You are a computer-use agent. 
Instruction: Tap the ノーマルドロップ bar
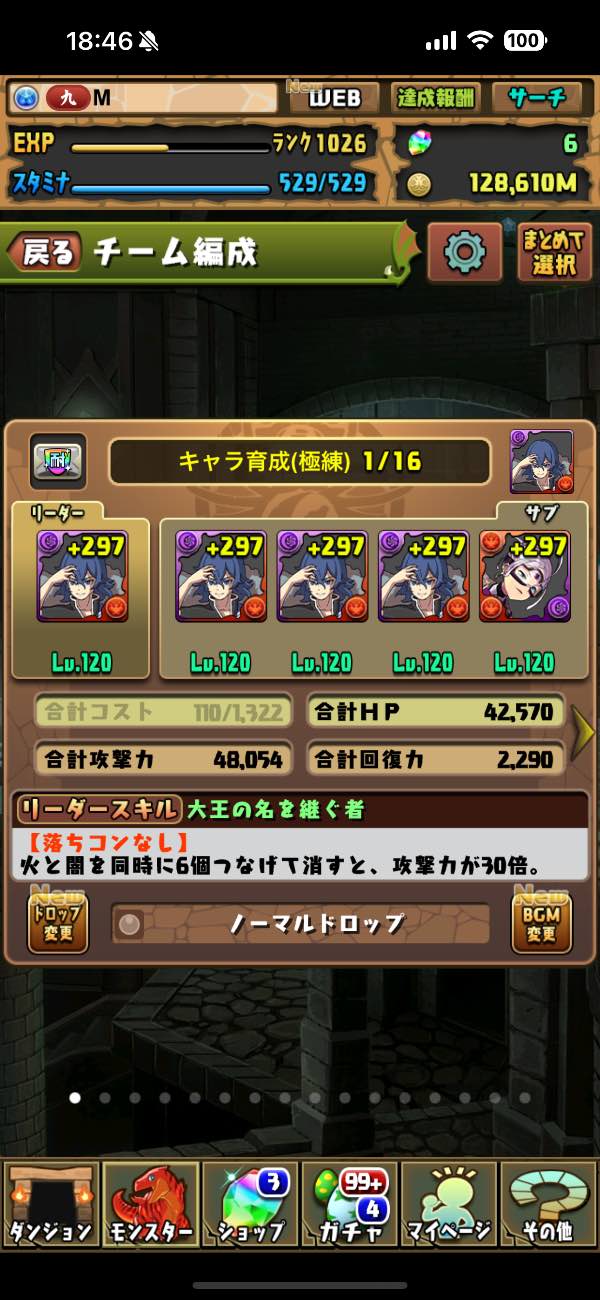coord(300,923)
